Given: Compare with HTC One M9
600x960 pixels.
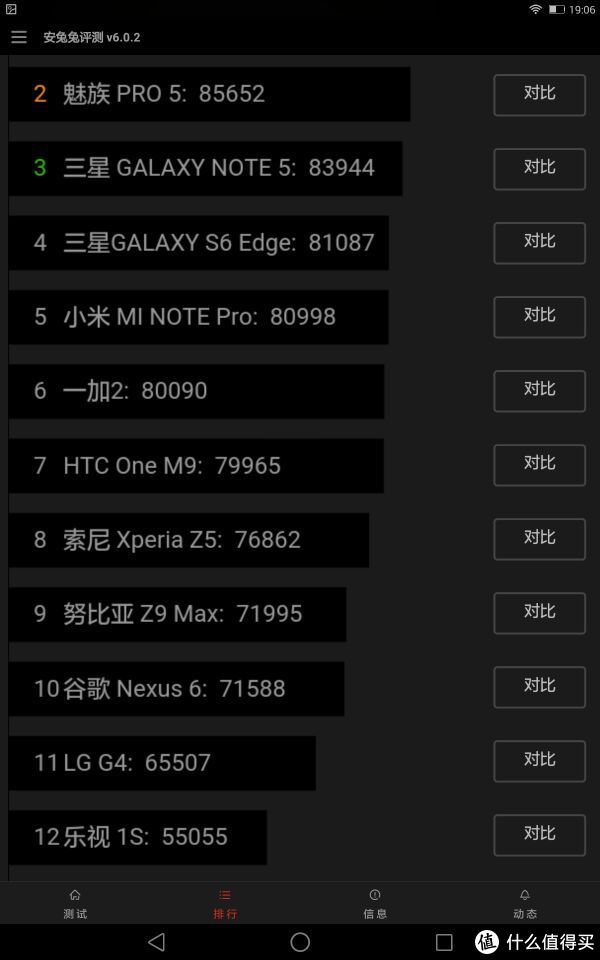Looking at the screenshot, I should [539, 465].
